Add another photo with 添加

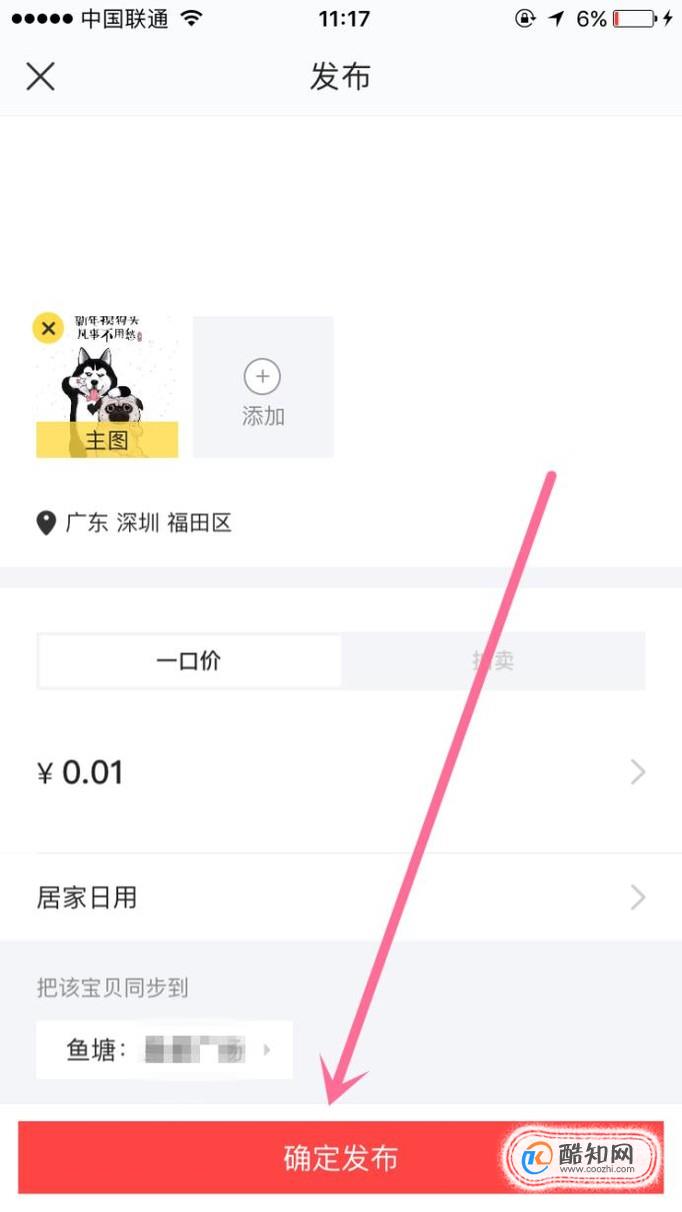[263, 387]
